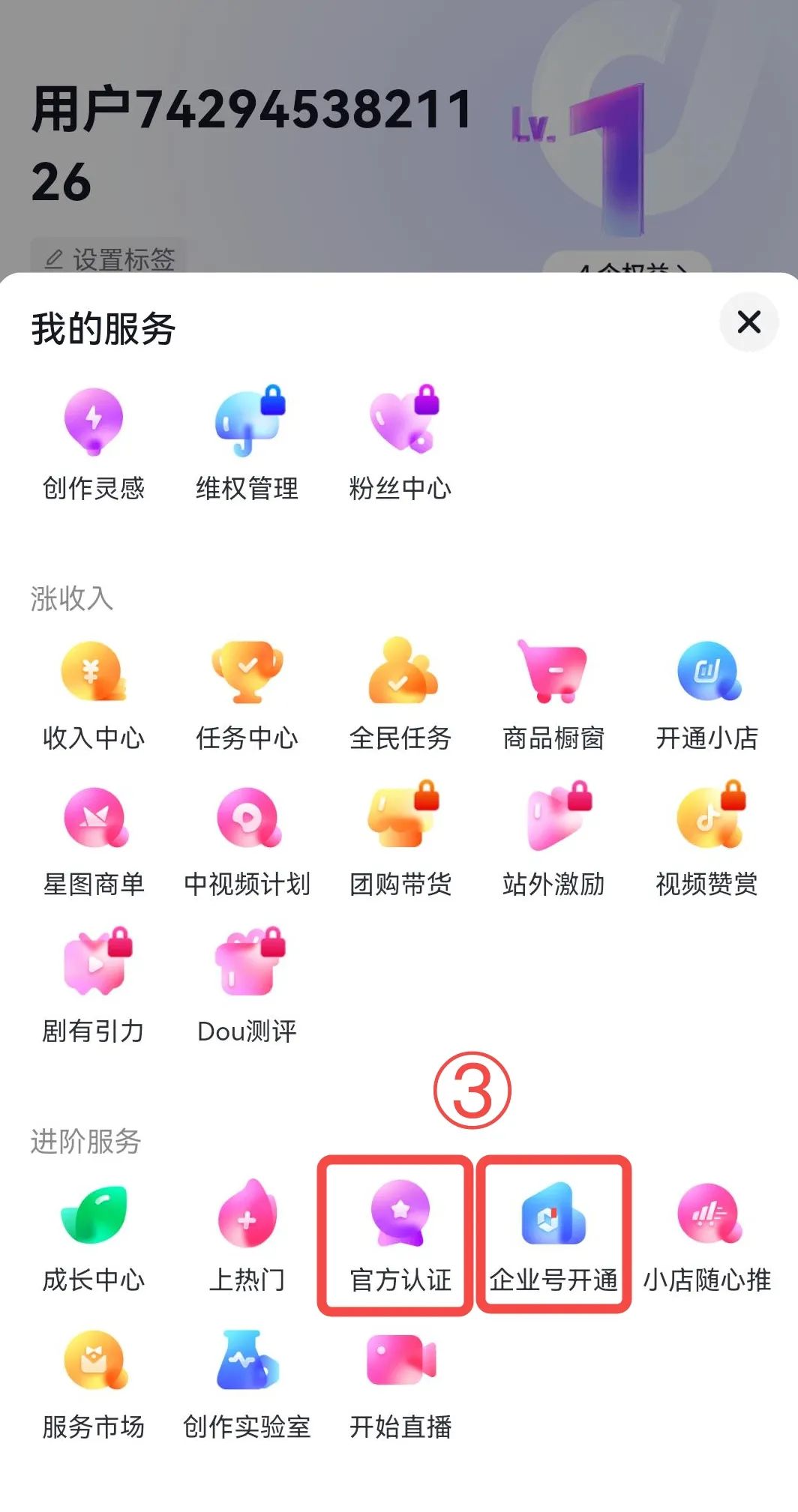Open 开通小店 to set up shop

click(x=709, y=690)
